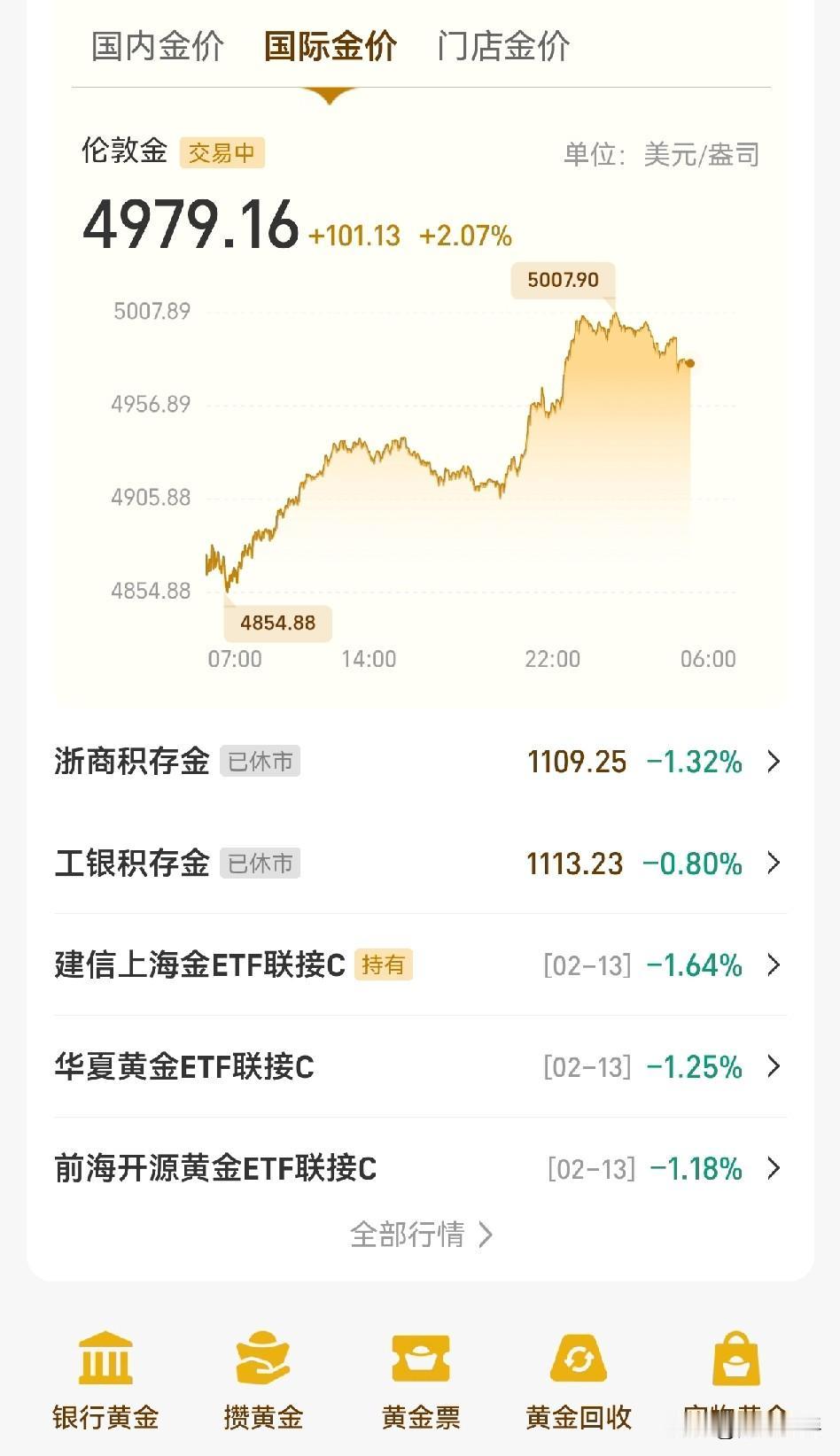Tap the 交易中 trading status badge
Image resolution: width=840 pixels, height=1456 pixels.
(x=223, y=151)
